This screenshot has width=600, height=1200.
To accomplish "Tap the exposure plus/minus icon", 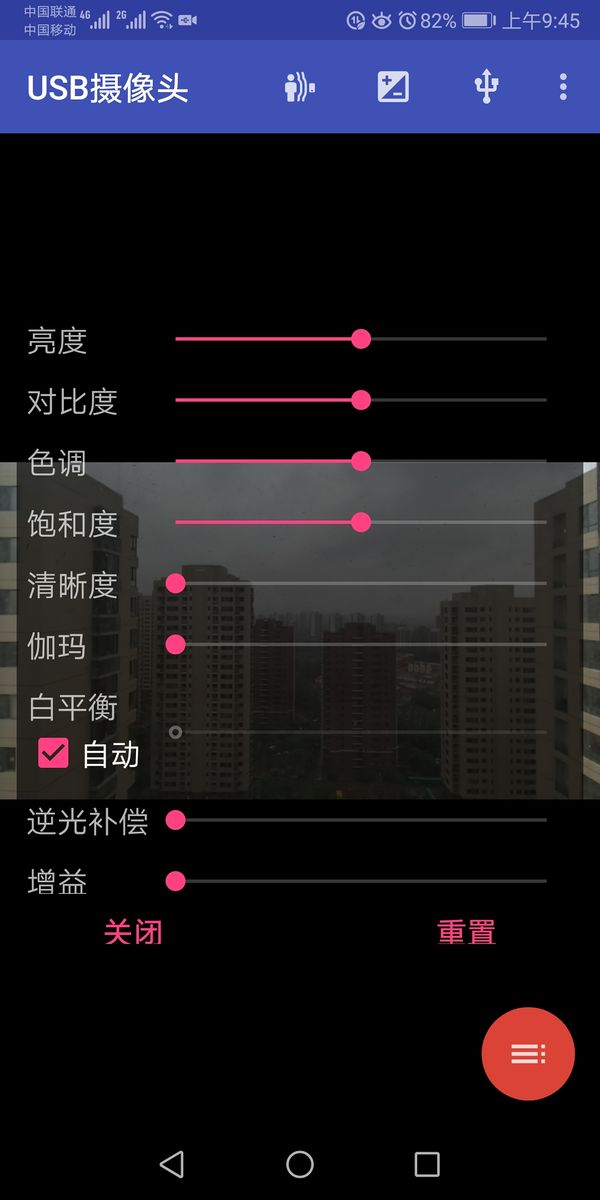I will click(x=393, y=87).
